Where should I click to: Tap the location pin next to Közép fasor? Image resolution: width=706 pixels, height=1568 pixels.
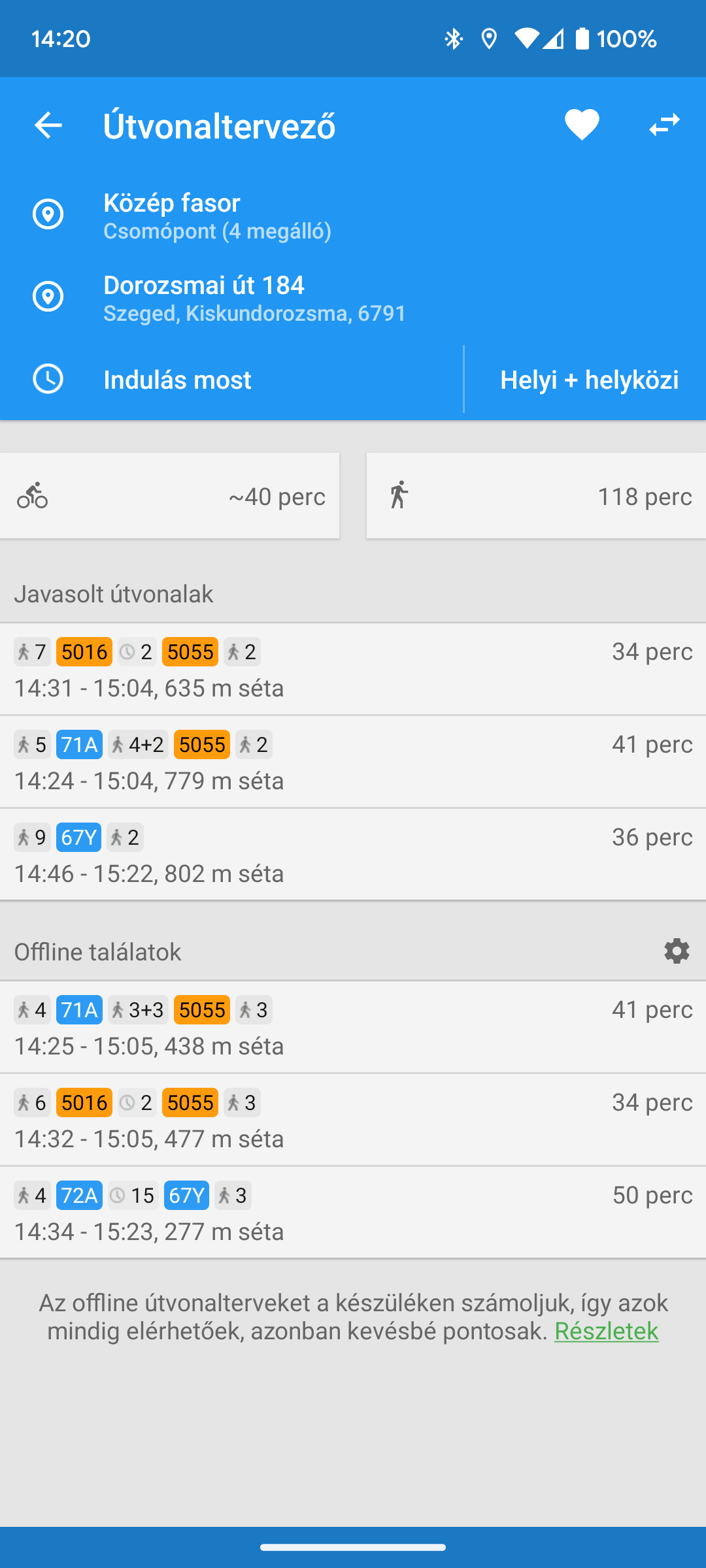coord(49,213)
